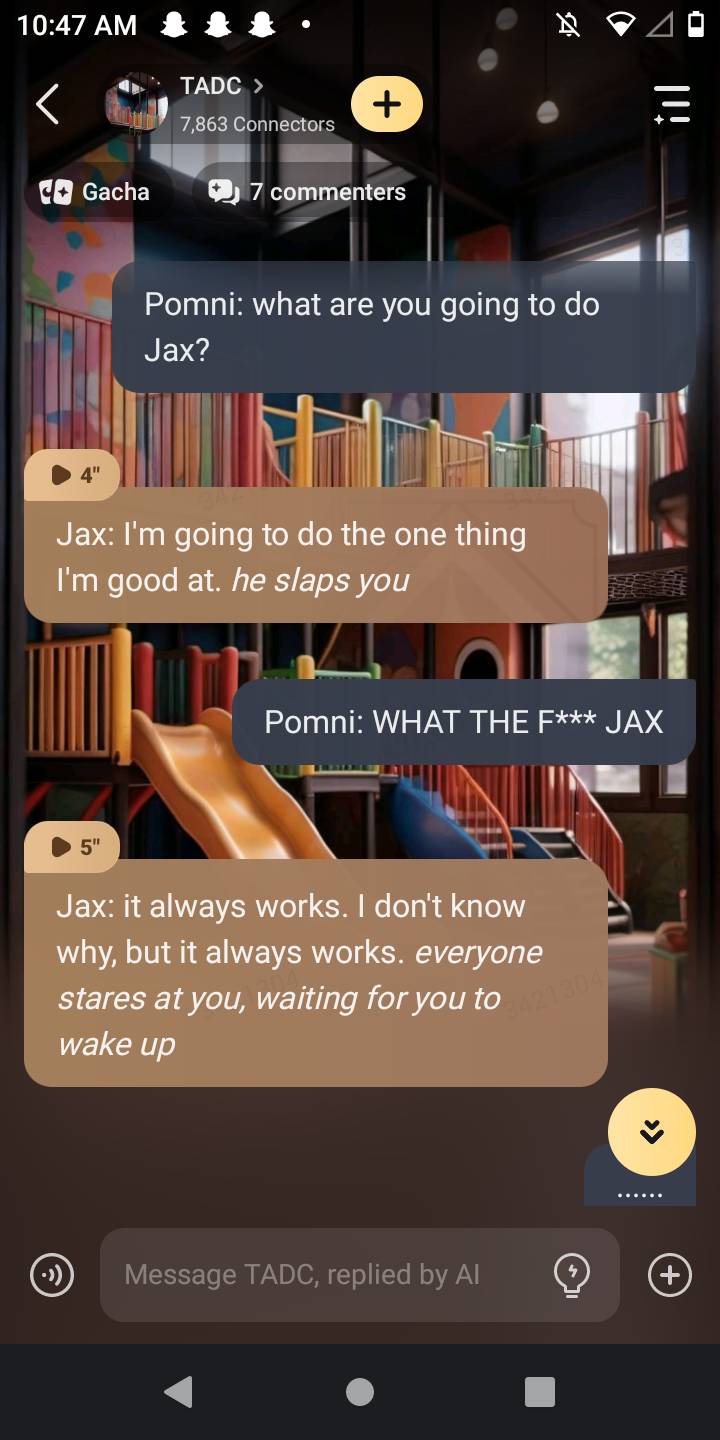Image resolution: width=720 pixels, height=1440 pixels.
Task: Jump to the latest message
Action: click(x=651, y=1131)
